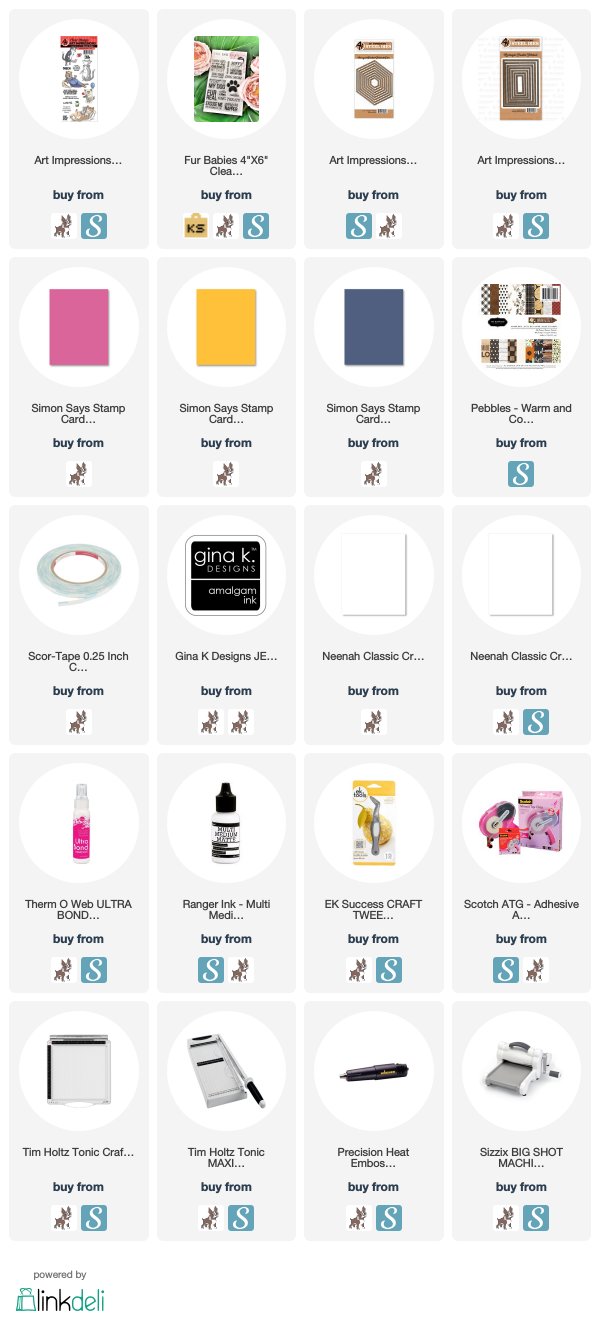The image size is (600, 1321).
Task: View the Precision Heat Embossing tool product
Action: (373, 1121)
